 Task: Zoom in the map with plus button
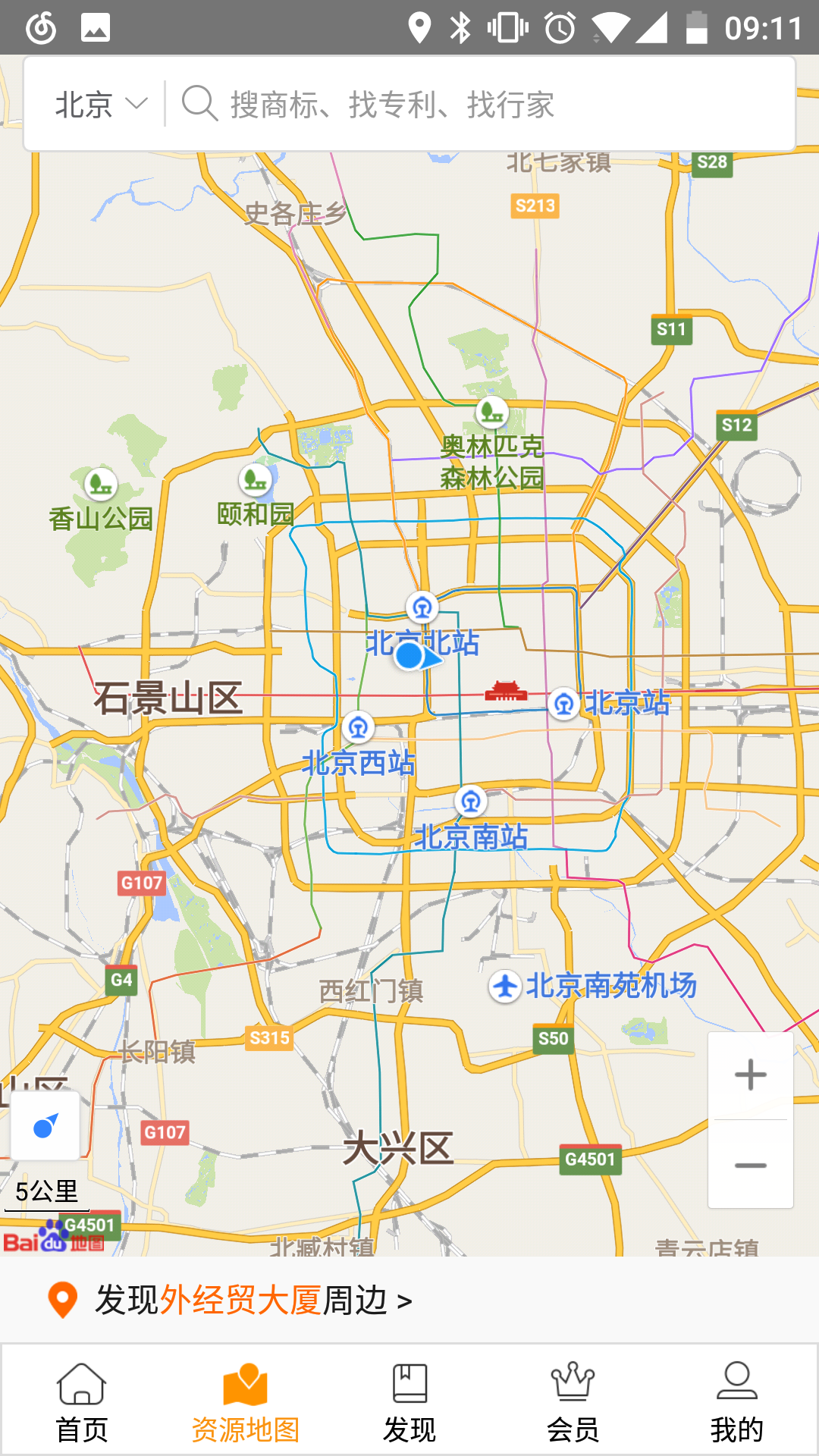[751, 1075]
